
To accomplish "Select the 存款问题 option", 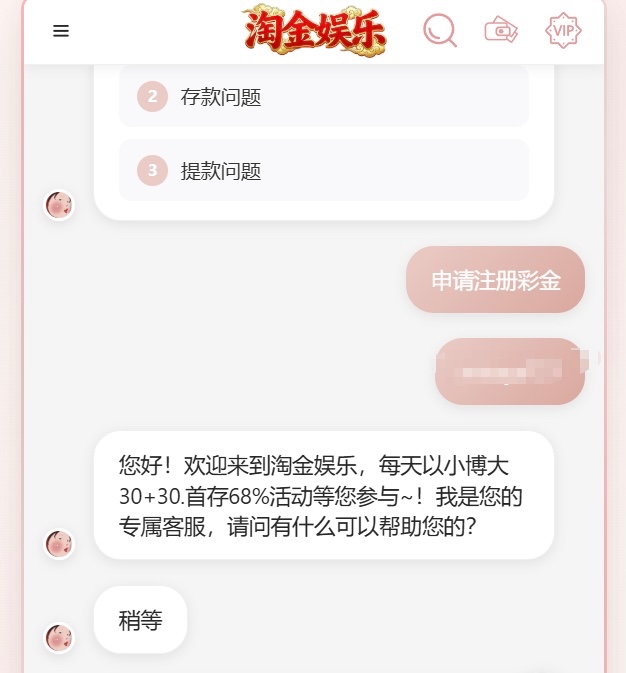I will (x=323, y=97).
